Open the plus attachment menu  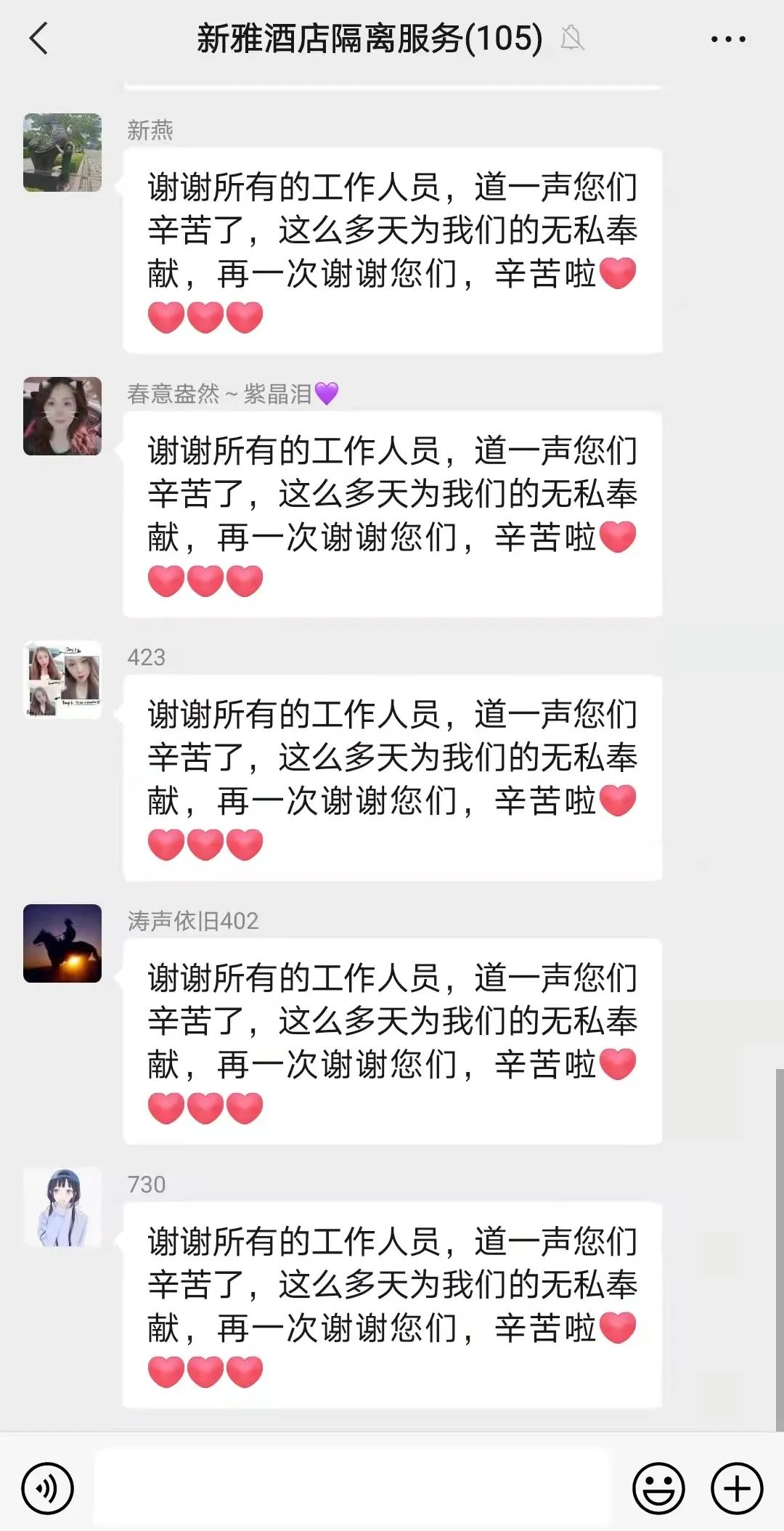tap(737, 1488)
